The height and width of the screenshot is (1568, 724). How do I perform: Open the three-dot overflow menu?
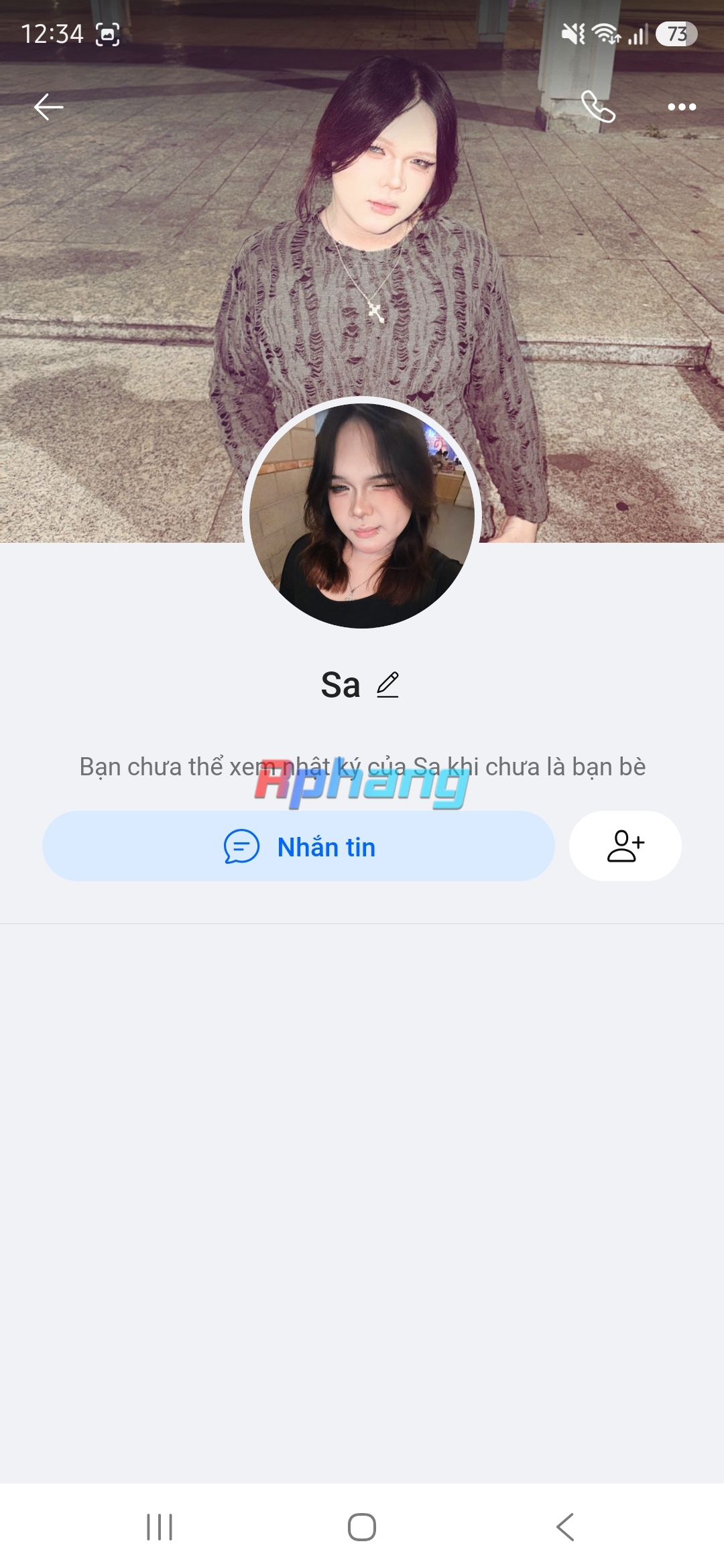682,107
